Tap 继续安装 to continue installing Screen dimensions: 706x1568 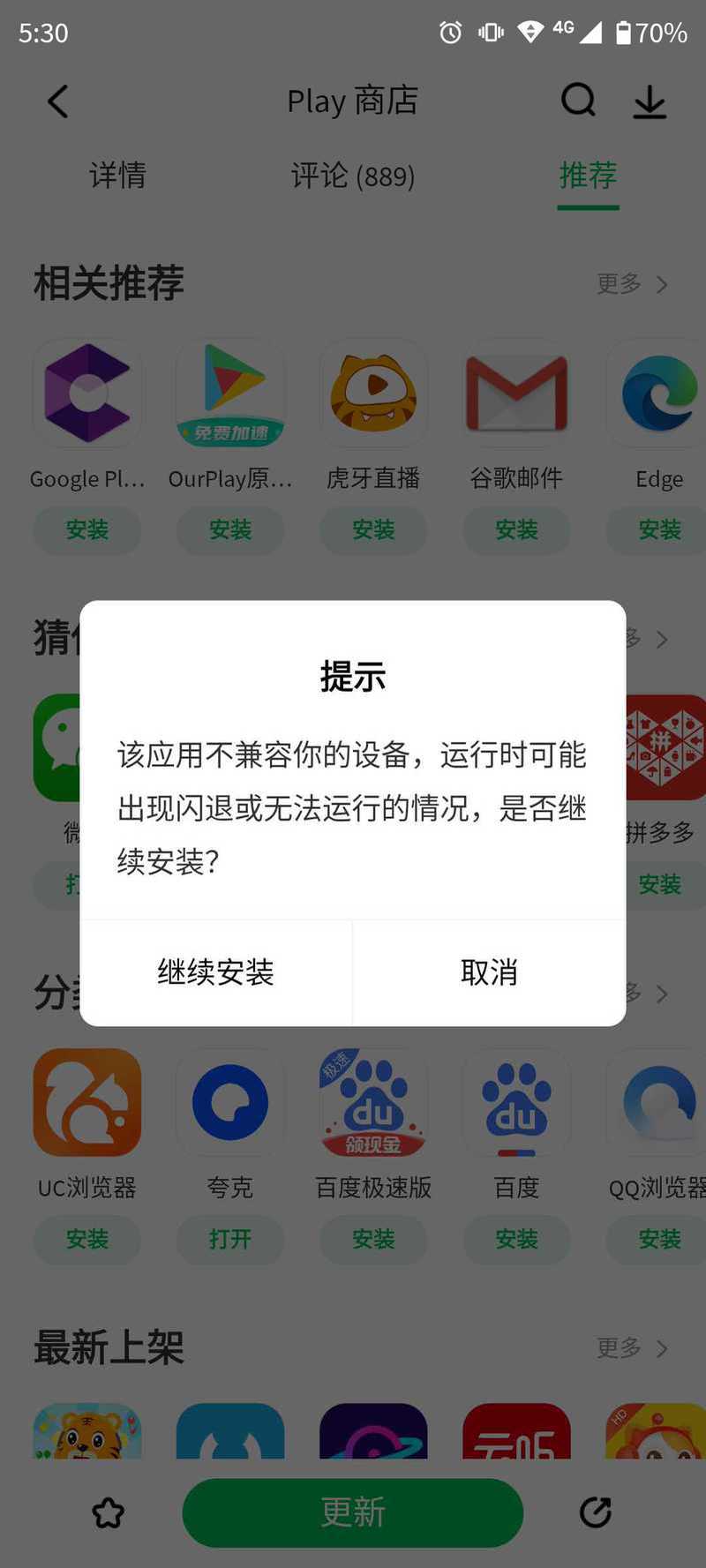click(215, 972)
